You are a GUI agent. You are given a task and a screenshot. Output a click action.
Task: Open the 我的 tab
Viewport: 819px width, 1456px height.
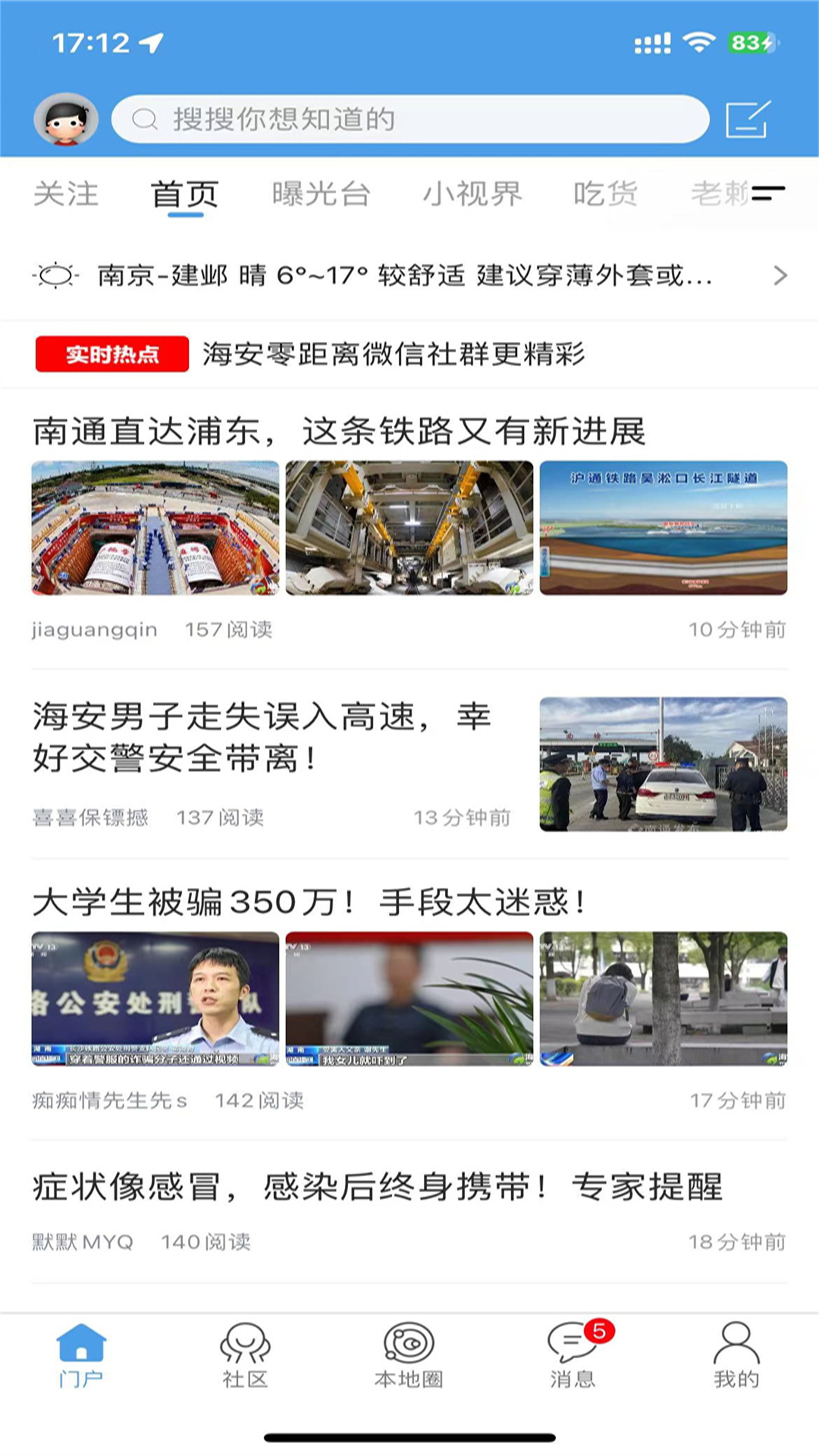[736, 1355]
